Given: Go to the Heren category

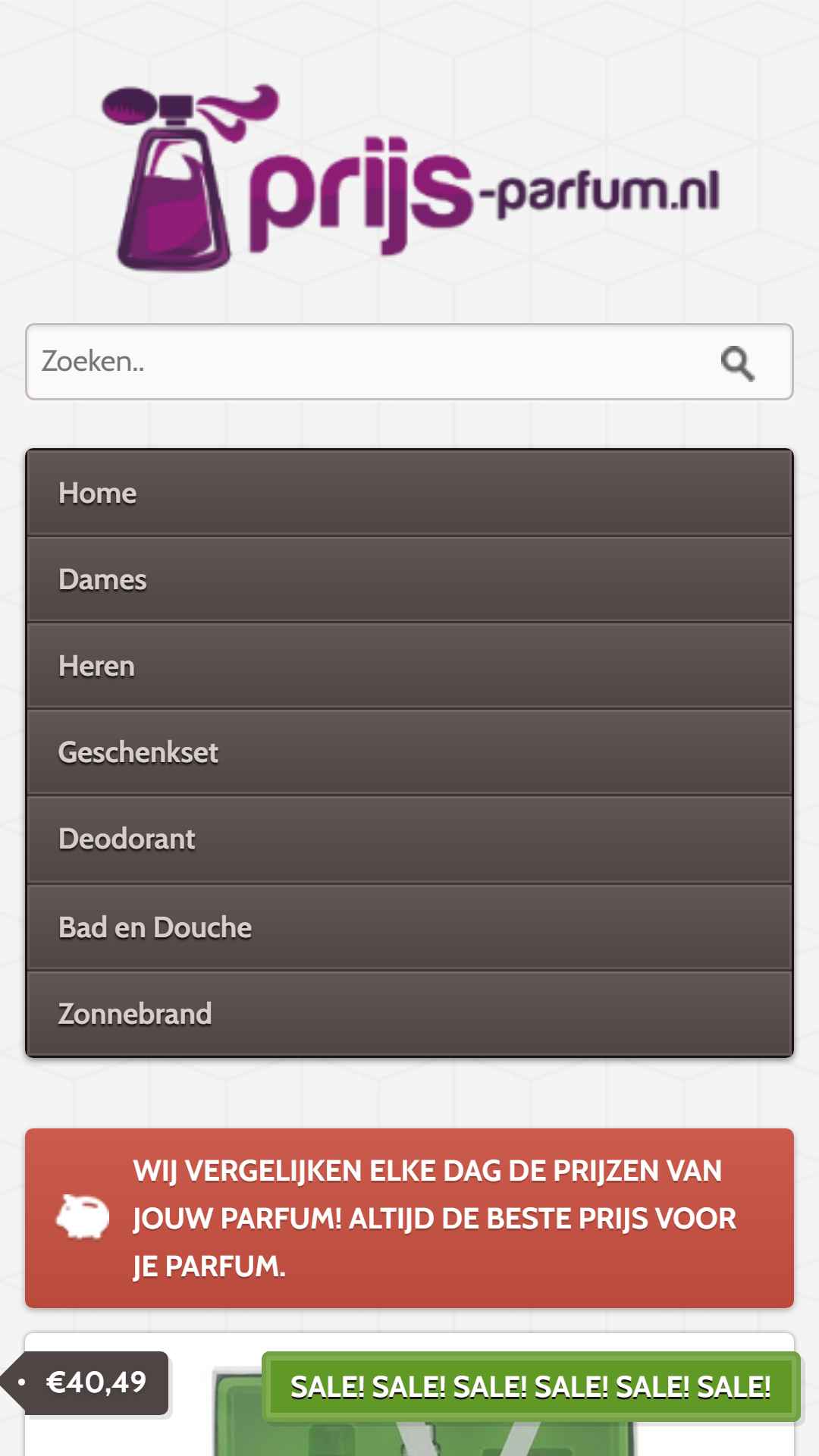Looking at the screenshot, I should click(x=409, y=666).
